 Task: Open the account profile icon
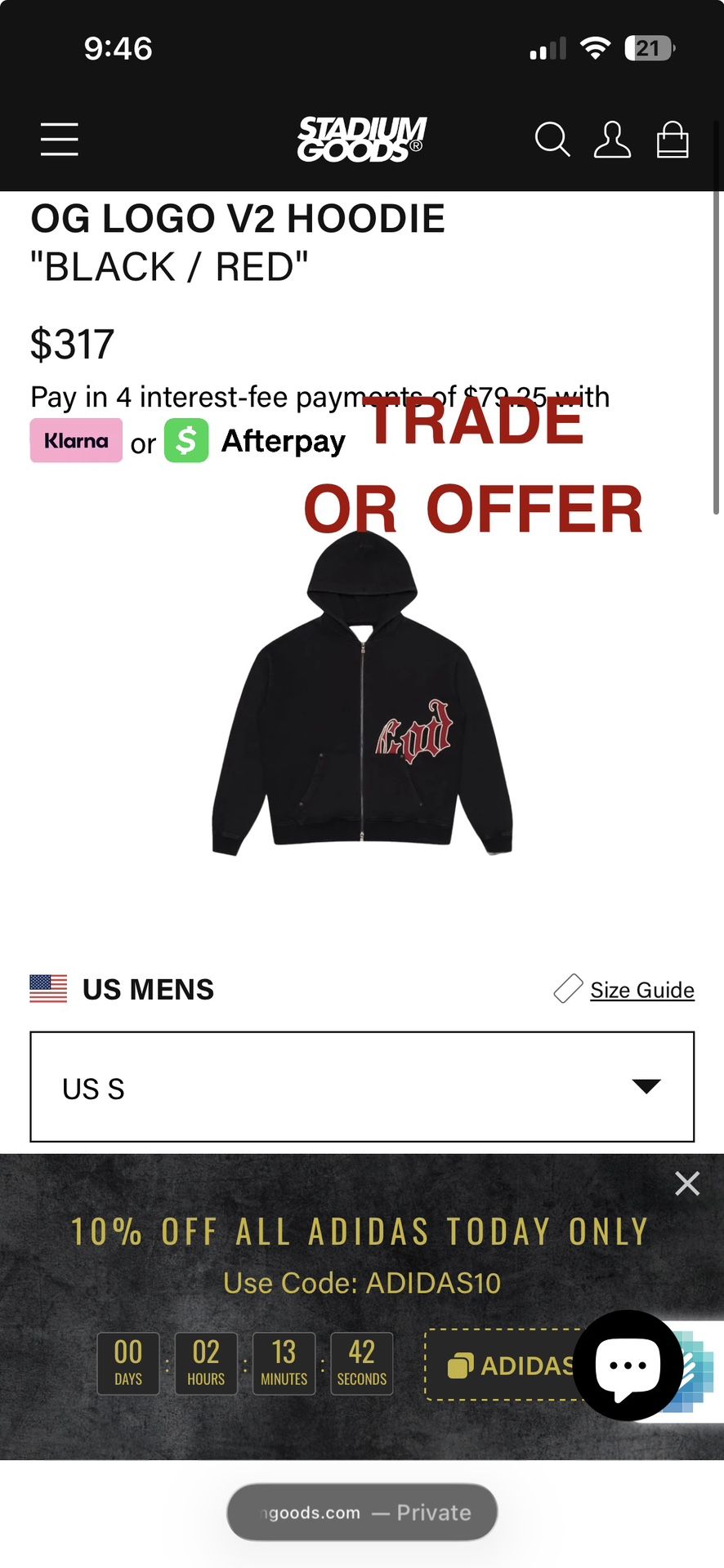(x=612, y=140)
